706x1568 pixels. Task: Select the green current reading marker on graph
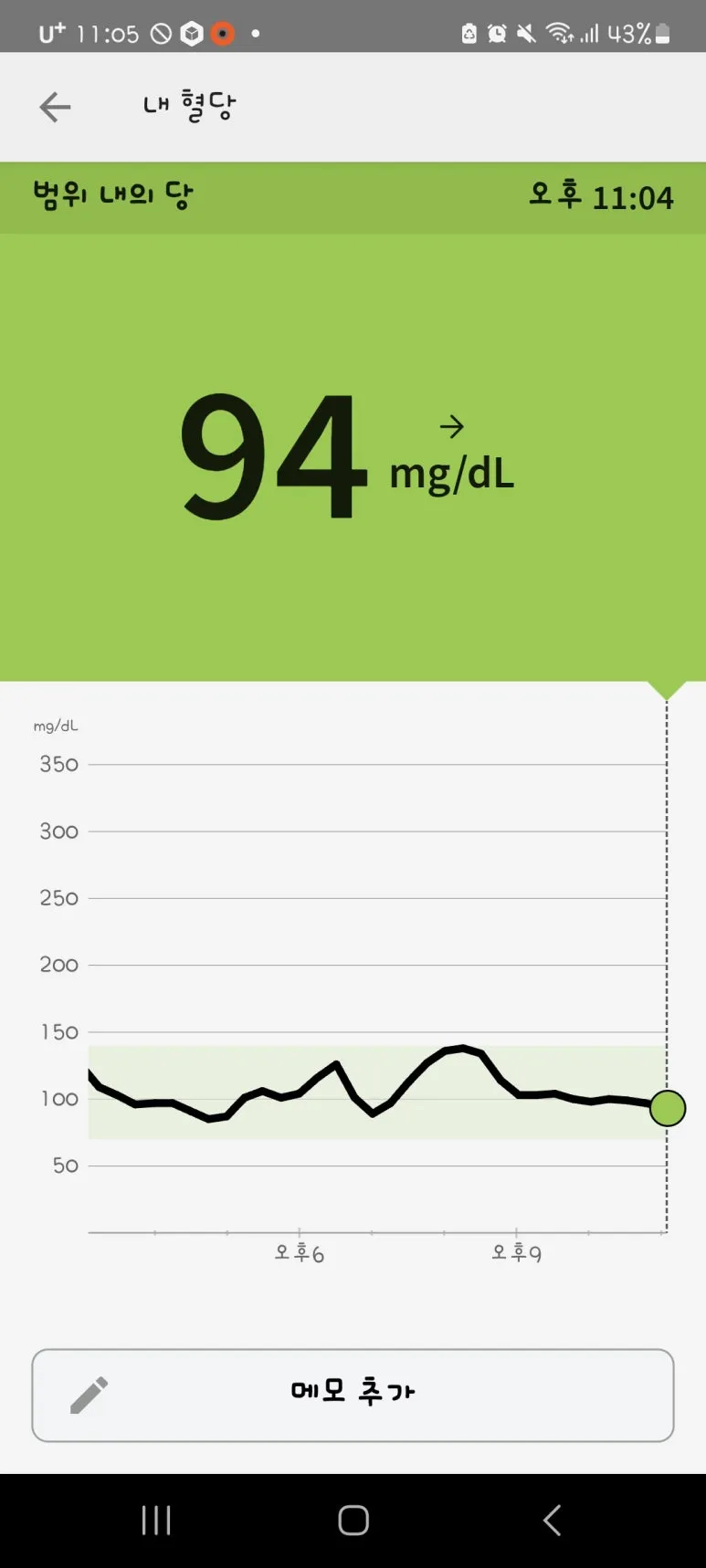pyautogui.click(x=668, y=1108)
